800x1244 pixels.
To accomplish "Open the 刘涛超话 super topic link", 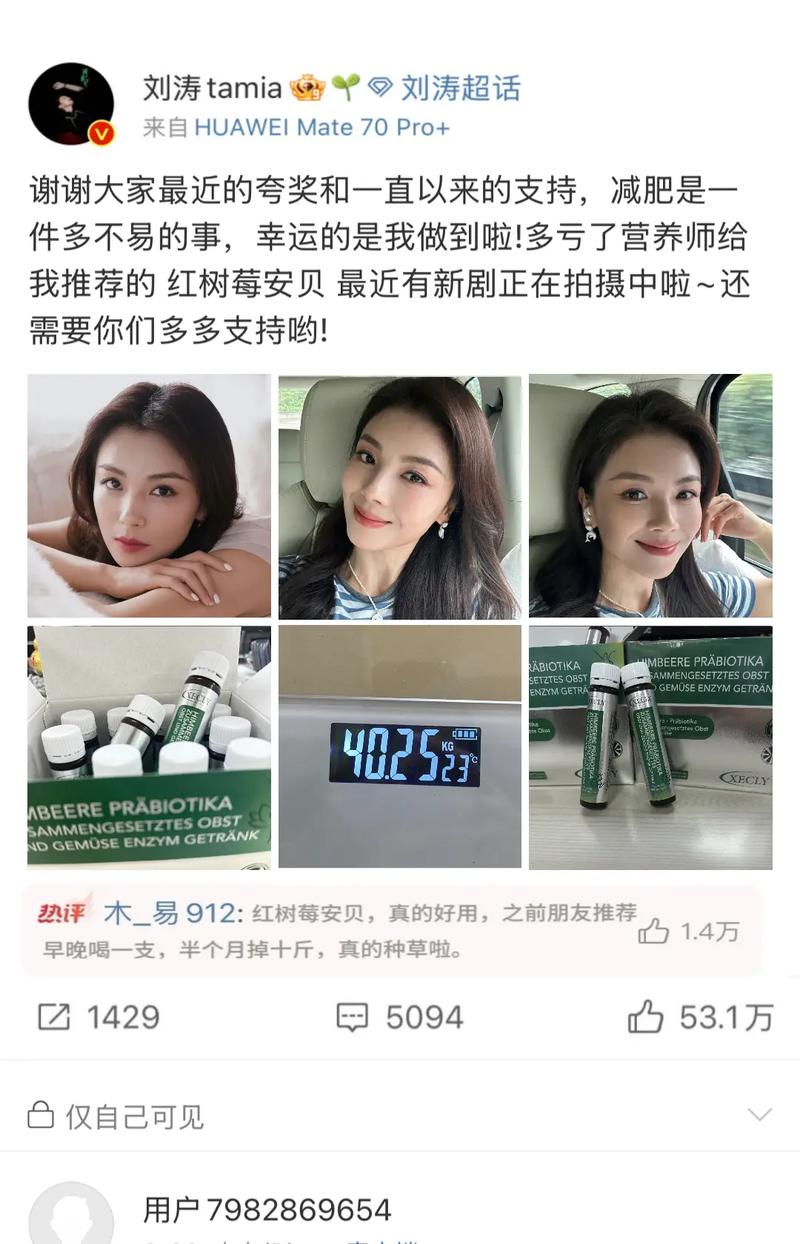I will pyautogui.click(x=460, y=88).
